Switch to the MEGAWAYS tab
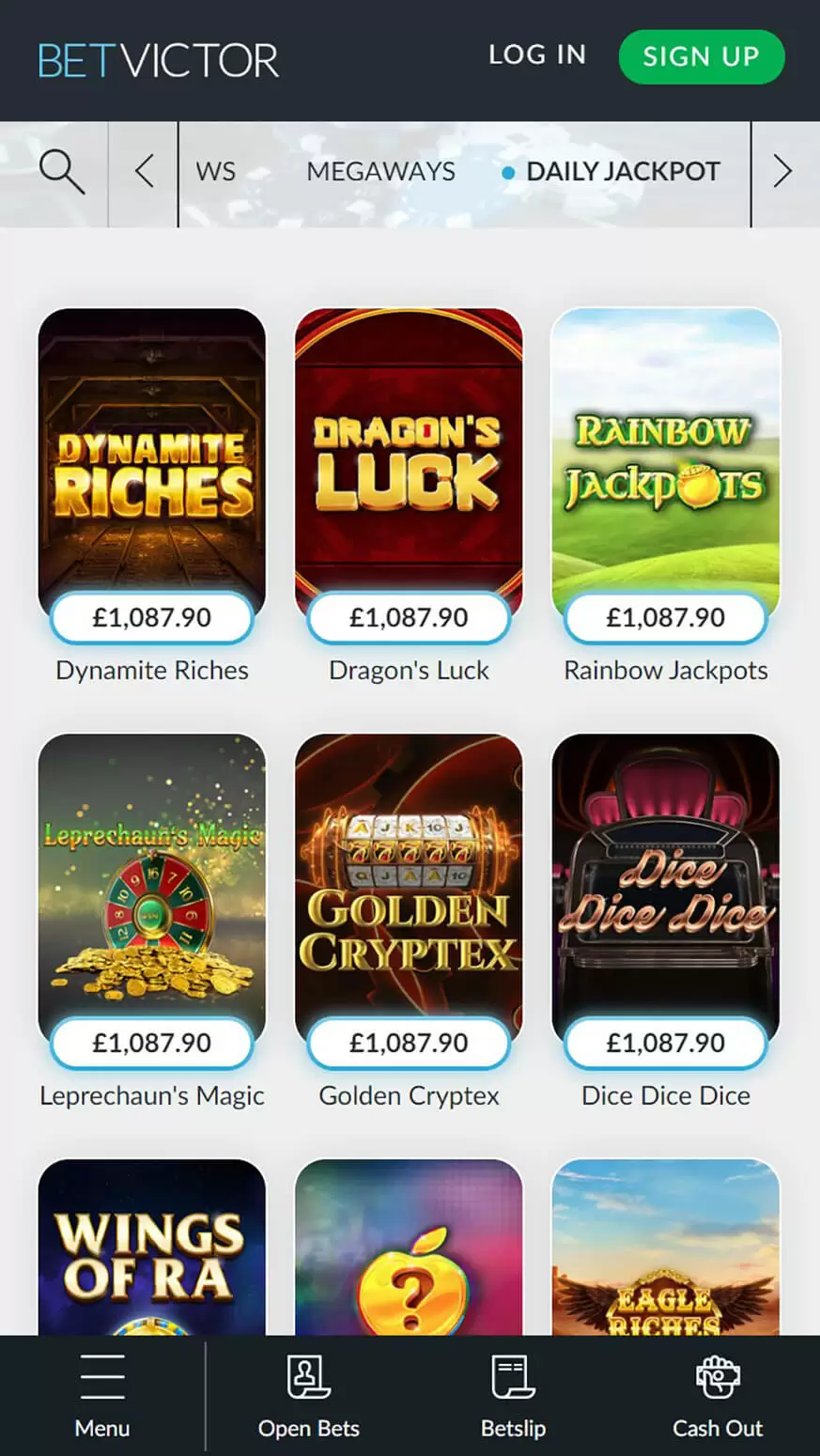The width and height of the screenshot is (820, 1456). 379,171
